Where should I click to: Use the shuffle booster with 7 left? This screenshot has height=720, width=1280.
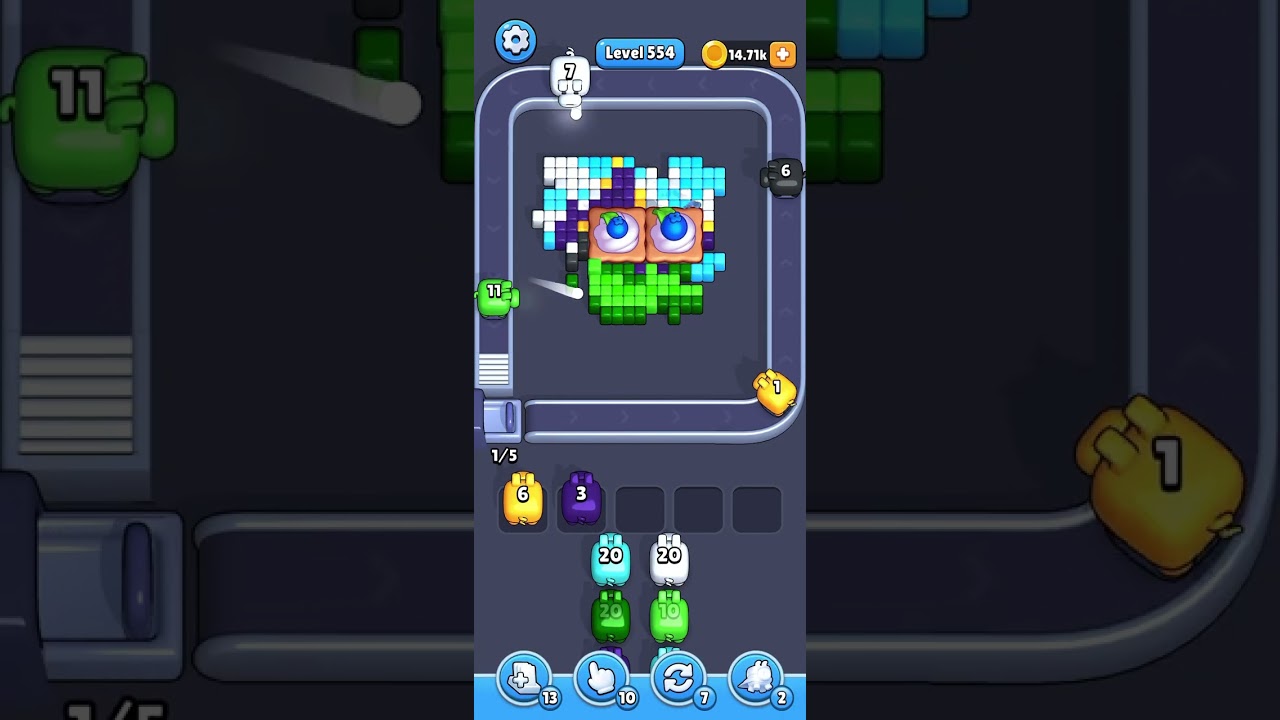coord(678,679)
